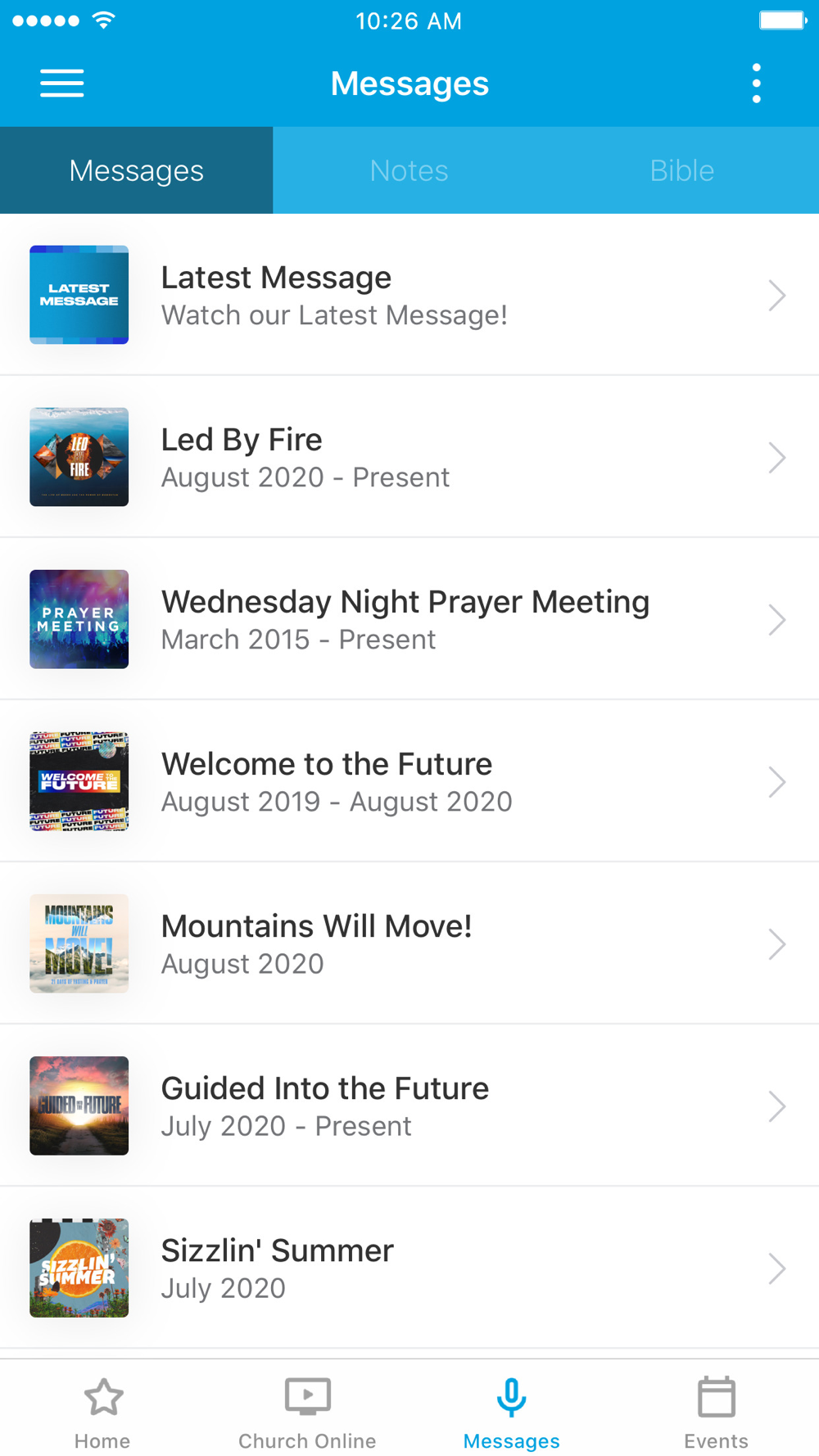Open the Led By Fire series
This screenshot has width=819, height=1456.
[409, 457]
